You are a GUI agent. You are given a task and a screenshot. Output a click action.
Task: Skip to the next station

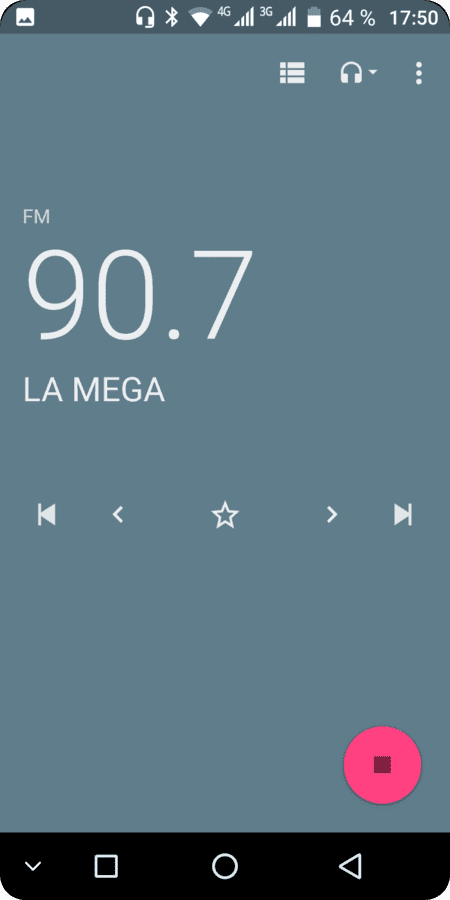pyautogui.click(x=403, y=514)
